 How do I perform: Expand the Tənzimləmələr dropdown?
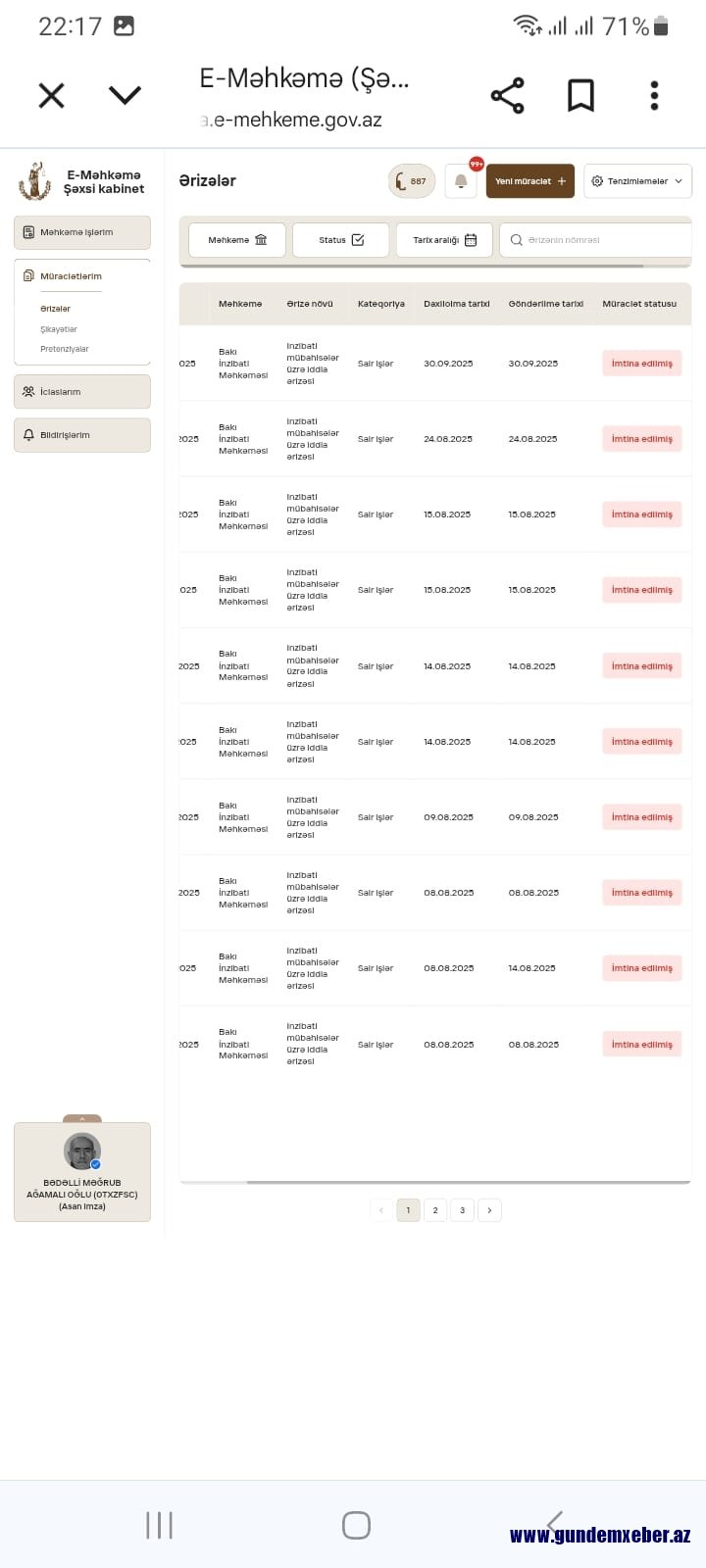click(637, 181)
